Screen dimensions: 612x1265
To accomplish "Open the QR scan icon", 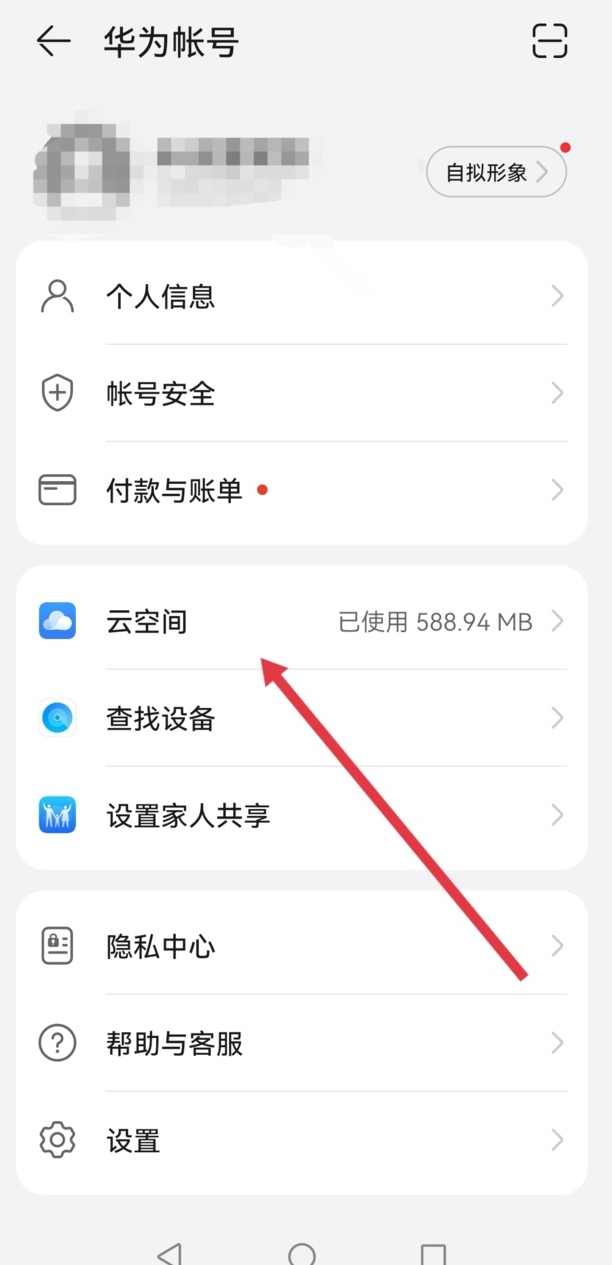I will pos(549,41).
